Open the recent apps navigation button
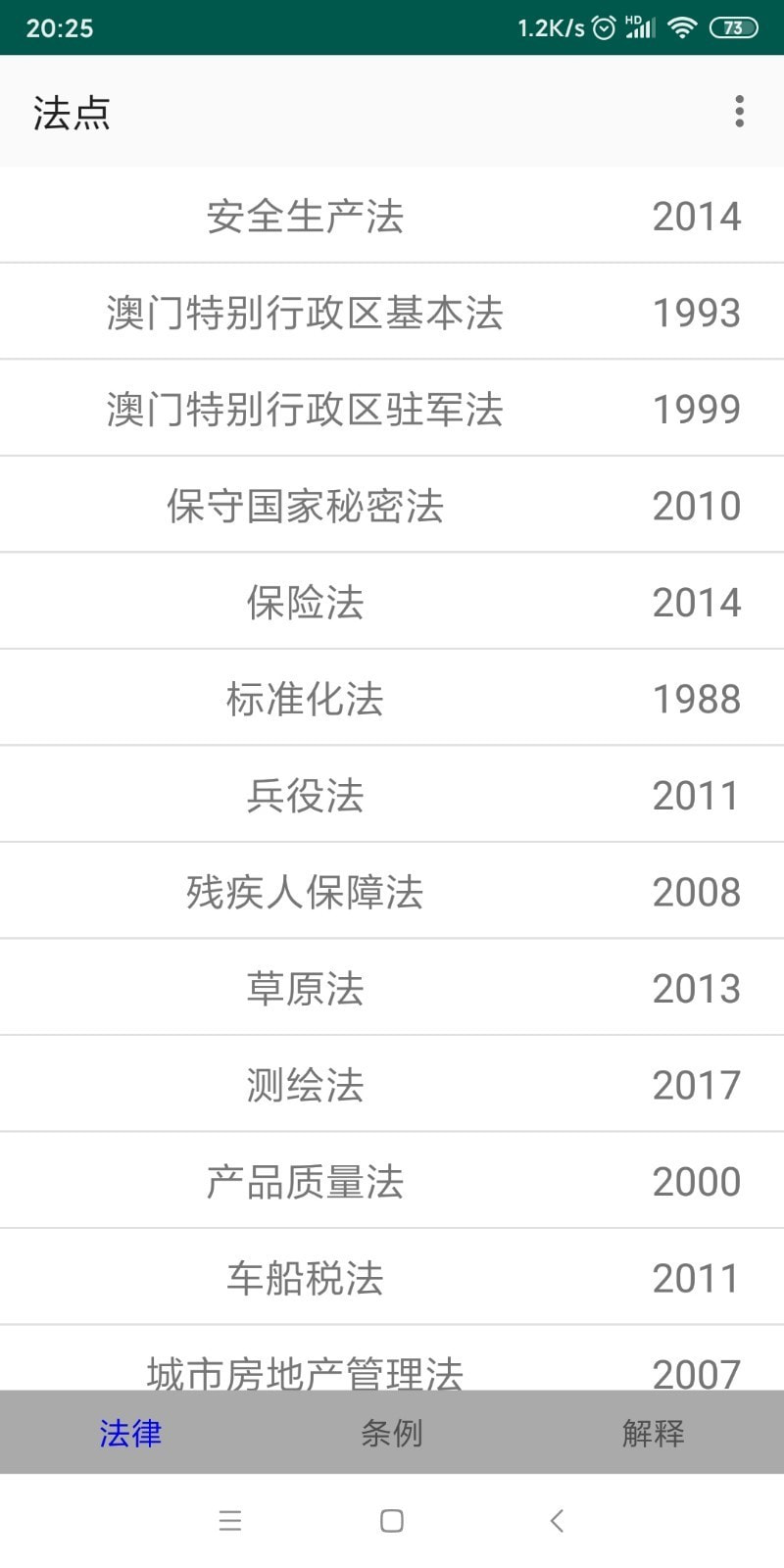The image size is (784, 1568). (x=230, y=1521)
